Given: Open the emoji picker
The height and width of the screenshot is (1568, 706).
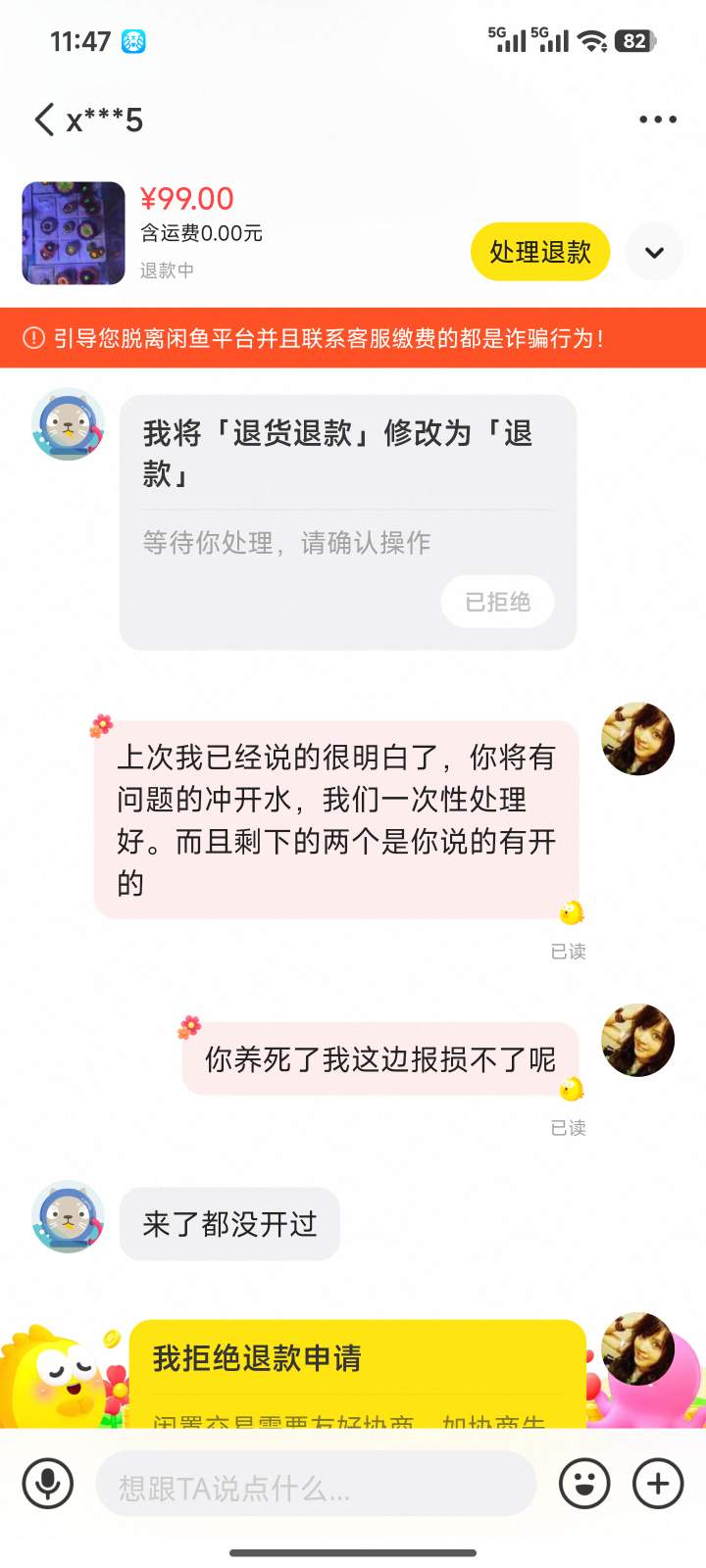Looking at the screenshot, I should click(584, 1484).
